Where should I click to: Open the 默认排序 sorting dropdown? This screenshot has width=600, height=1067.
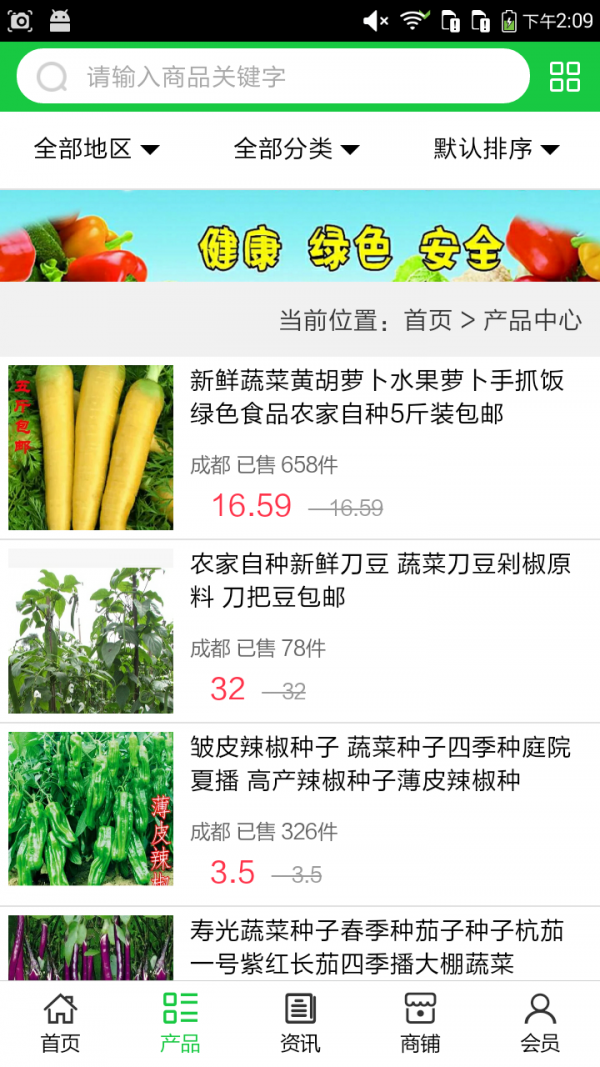pos(497,149)
